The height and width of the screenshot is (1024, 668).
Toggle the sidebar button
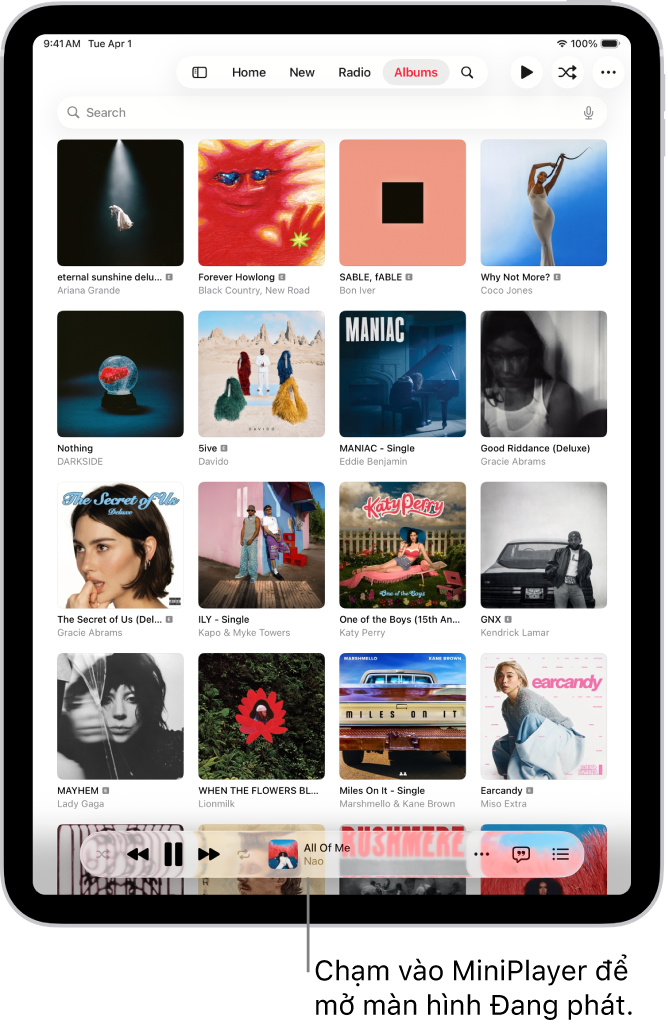pos(200,72)
